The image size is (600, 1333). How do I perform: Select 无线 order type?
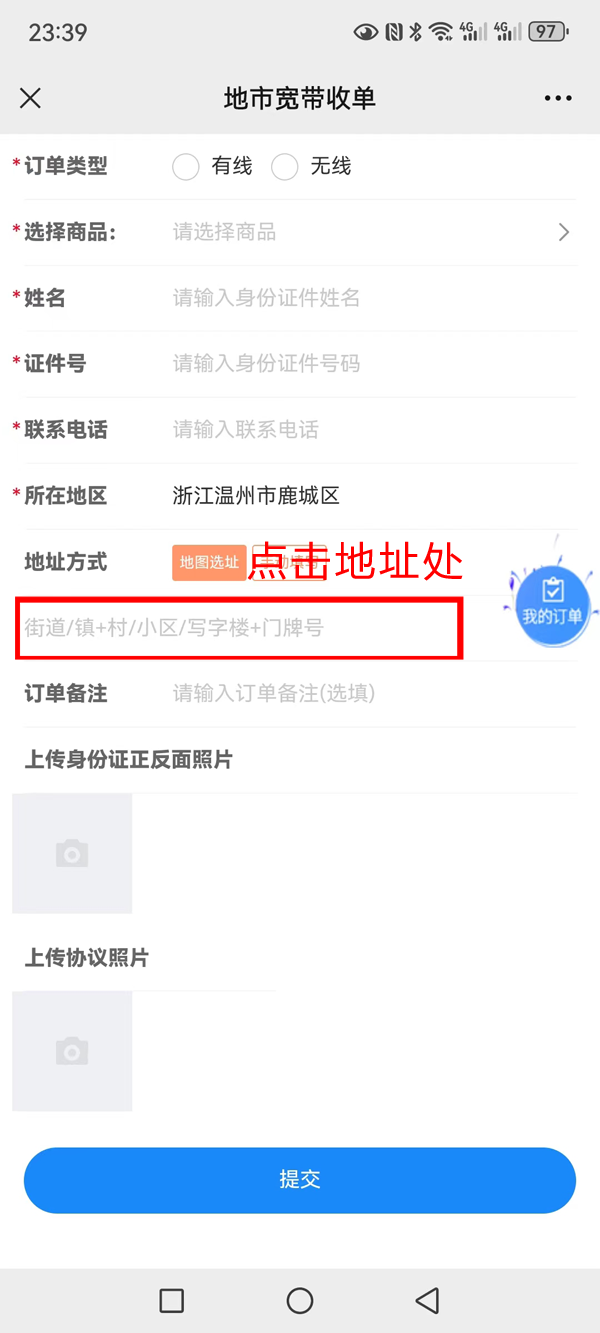point(285,167)
